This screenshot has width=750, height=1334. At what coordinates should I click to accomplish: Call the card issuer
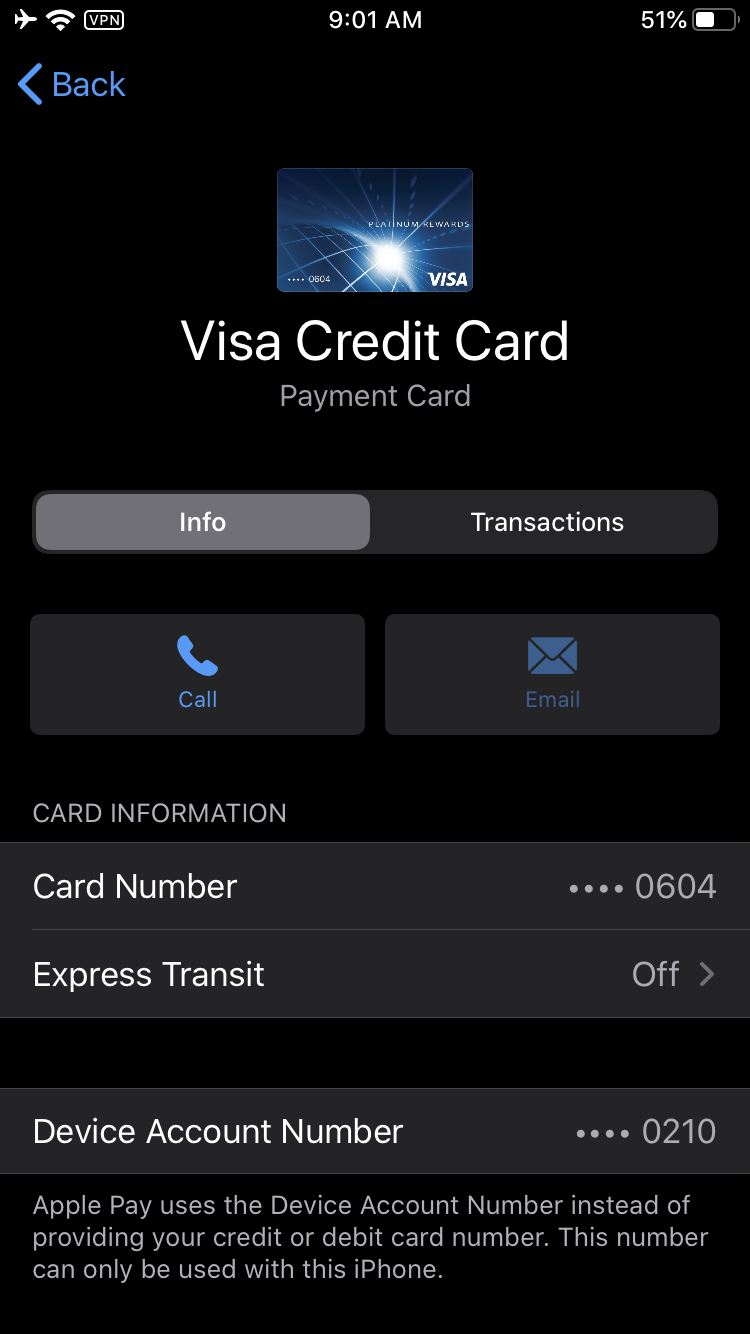[197, 674]
